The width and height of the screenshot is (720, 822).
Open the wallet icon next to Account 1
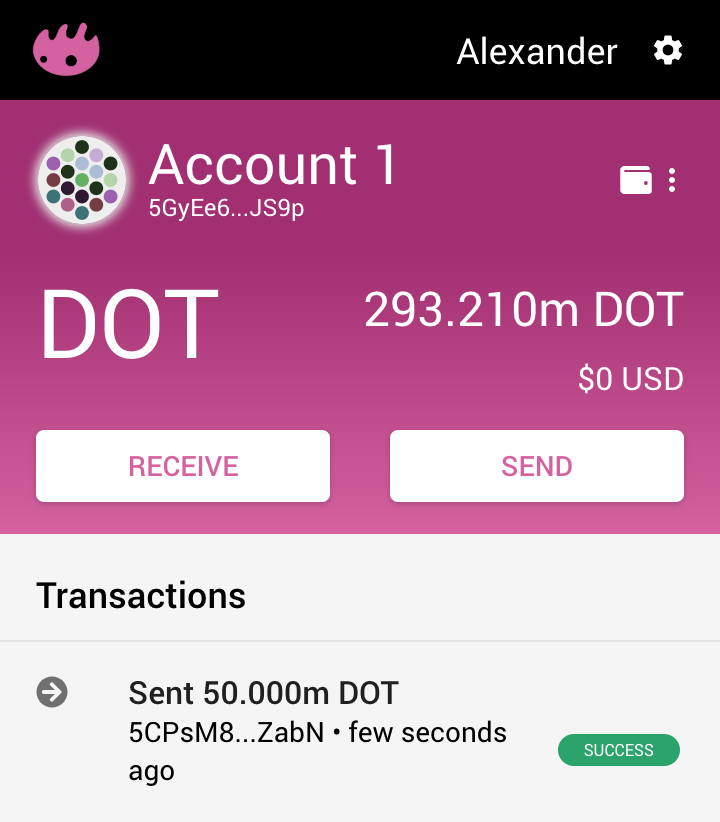coord(636,180)
